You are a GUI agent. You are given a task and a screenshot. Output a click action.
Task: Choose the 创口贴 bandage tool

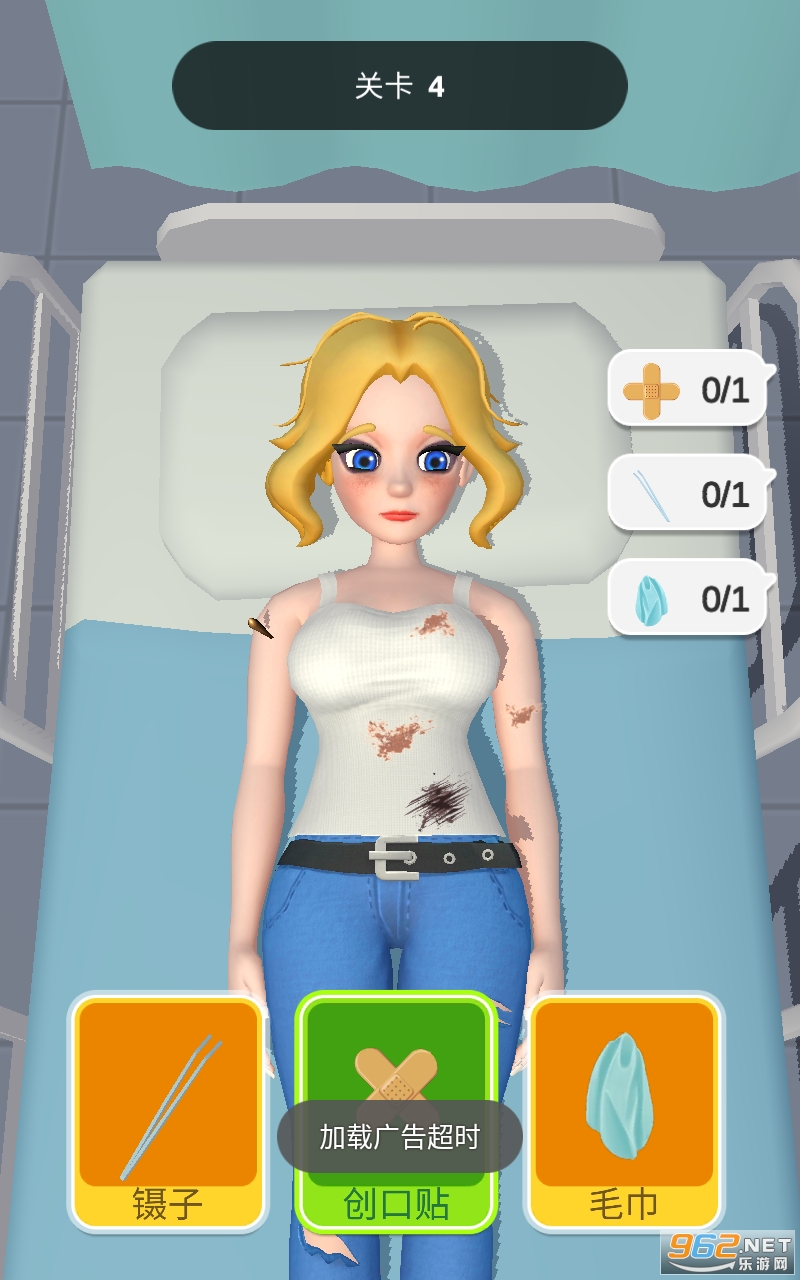click(x=396, y=1060)
